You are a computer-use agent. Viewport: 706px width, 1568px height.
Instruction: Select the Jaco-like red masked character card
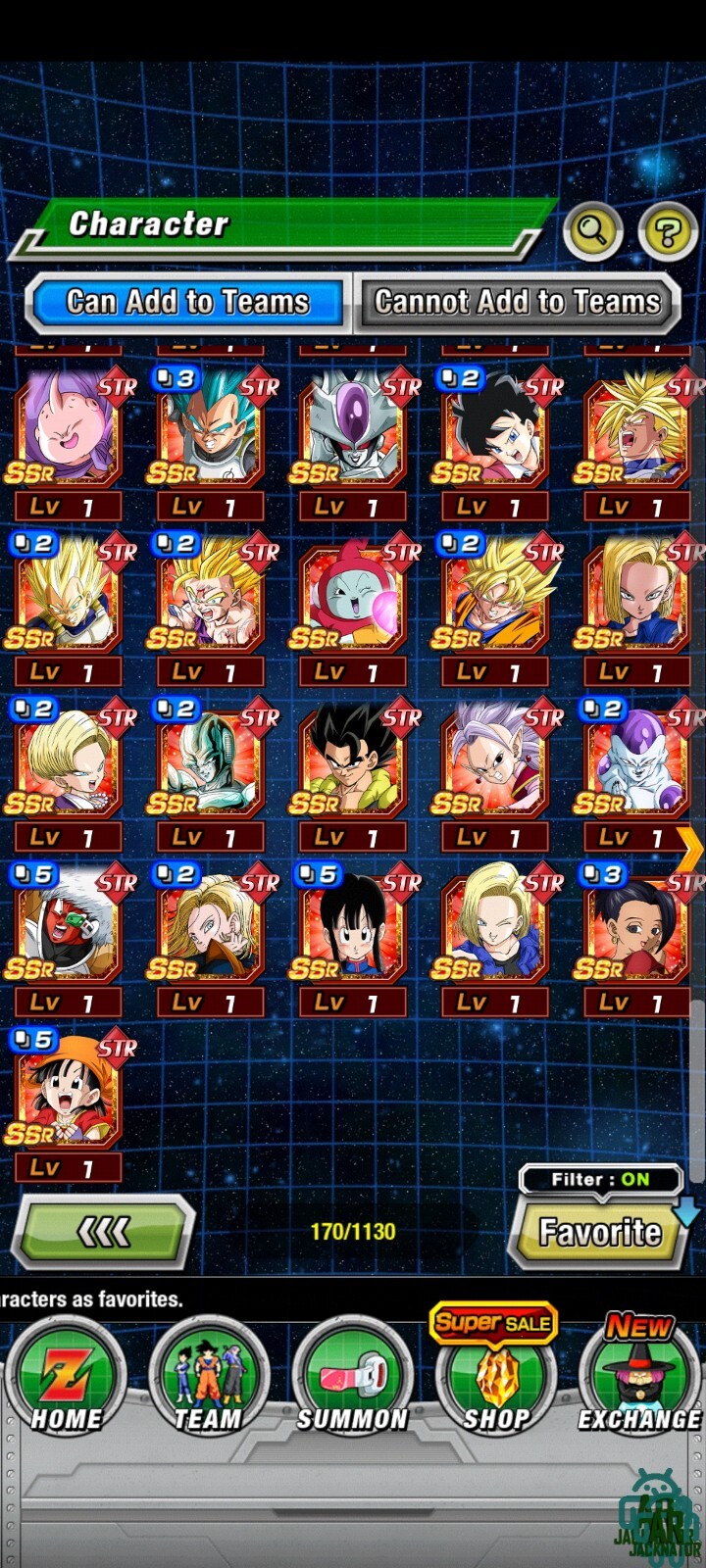click(67, 927)
